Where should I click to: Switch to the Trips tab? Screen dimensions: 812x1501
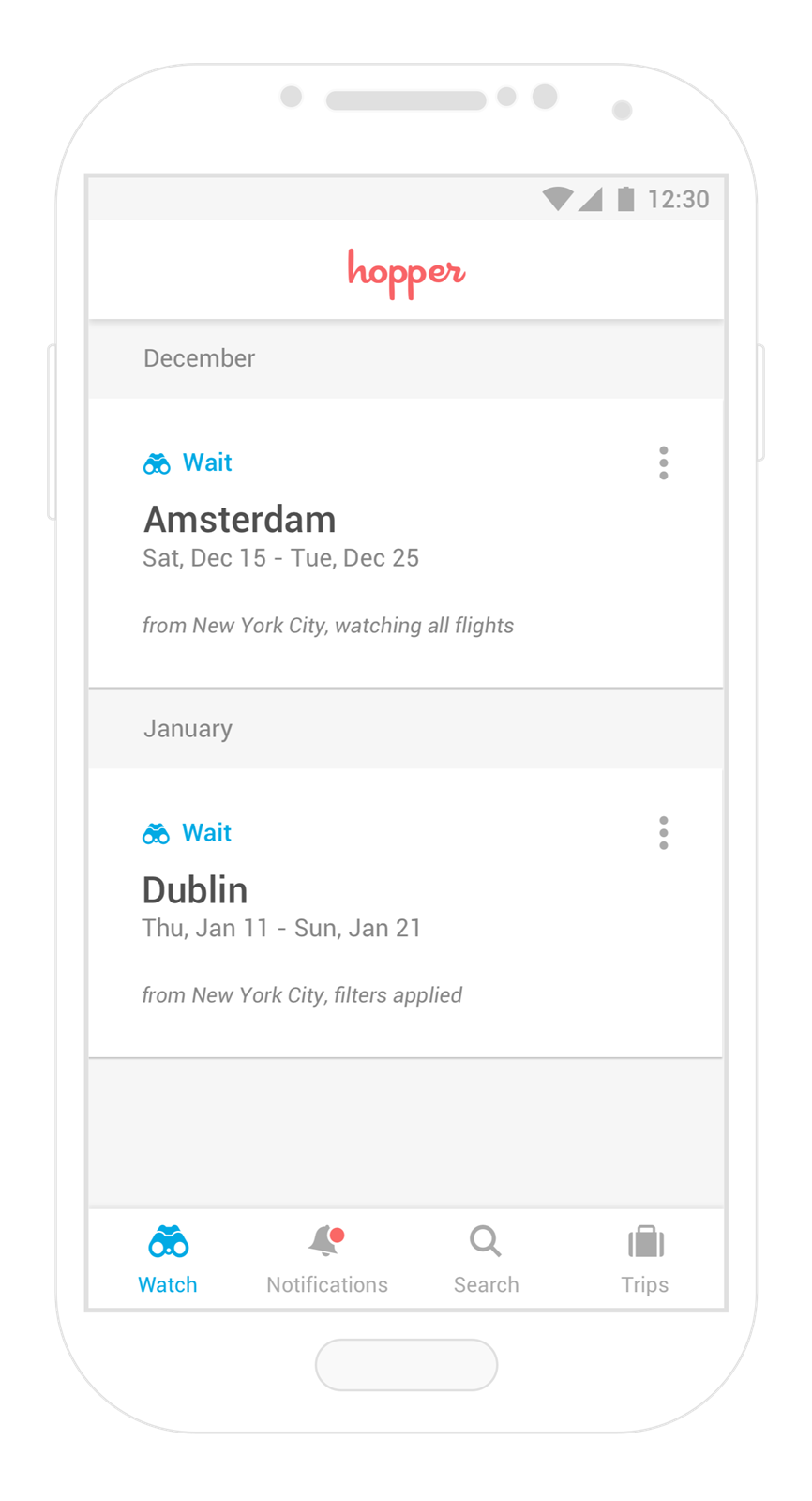645,1260
